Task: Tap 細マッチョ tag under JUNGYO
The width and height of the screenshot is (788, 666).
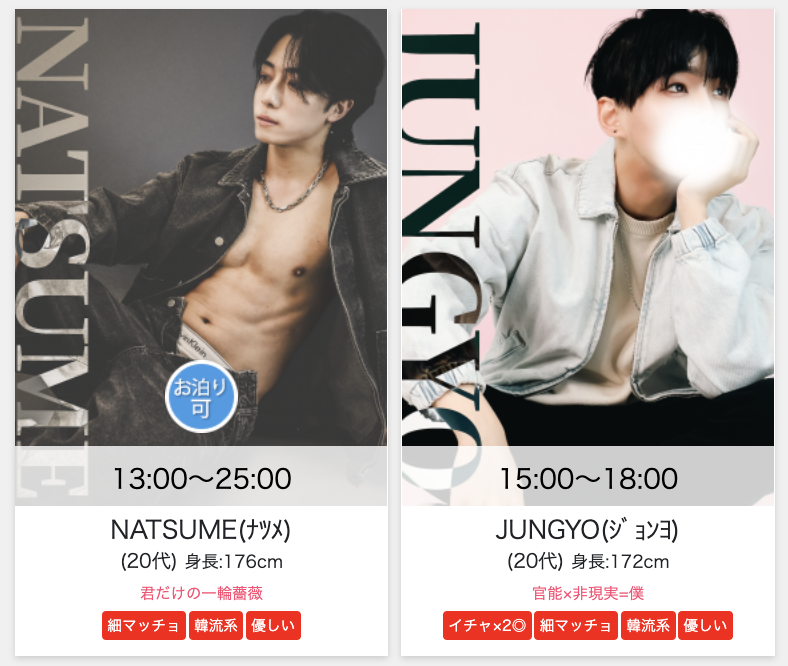Action: [575, 626]
